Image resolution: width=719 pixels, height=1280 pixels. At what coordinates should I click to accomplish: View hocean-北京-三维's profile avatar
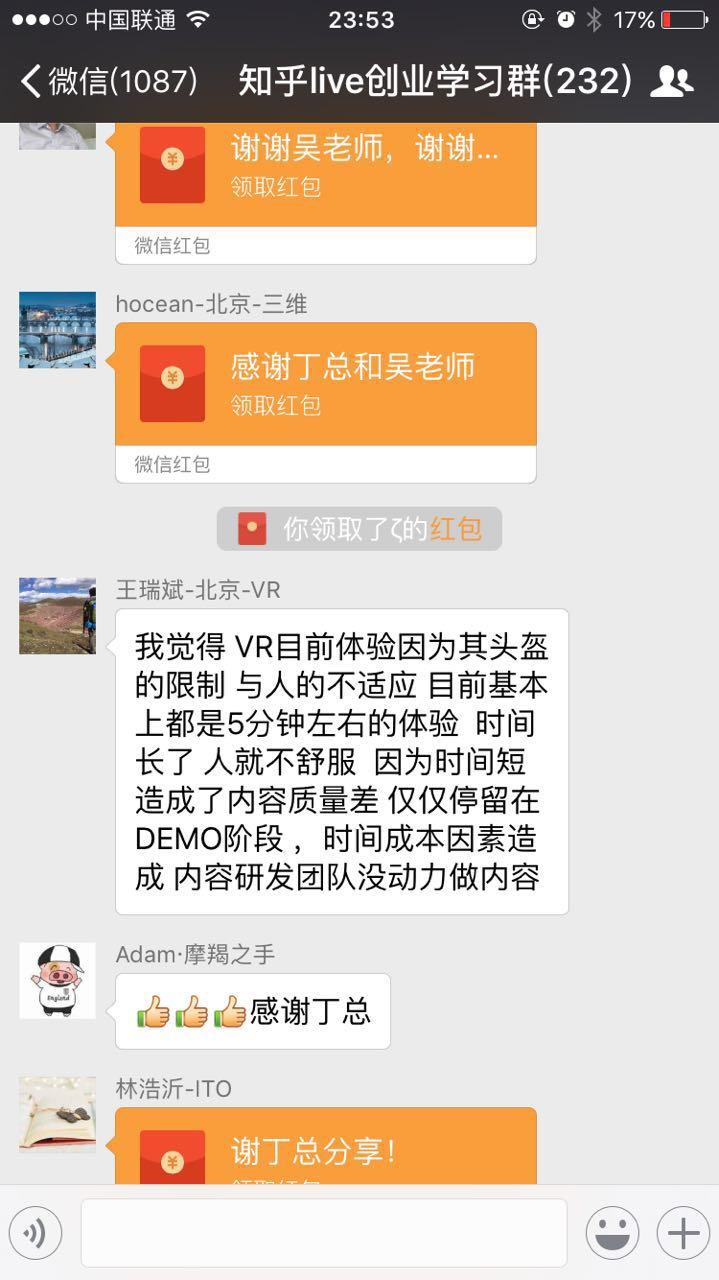(57, 330)
